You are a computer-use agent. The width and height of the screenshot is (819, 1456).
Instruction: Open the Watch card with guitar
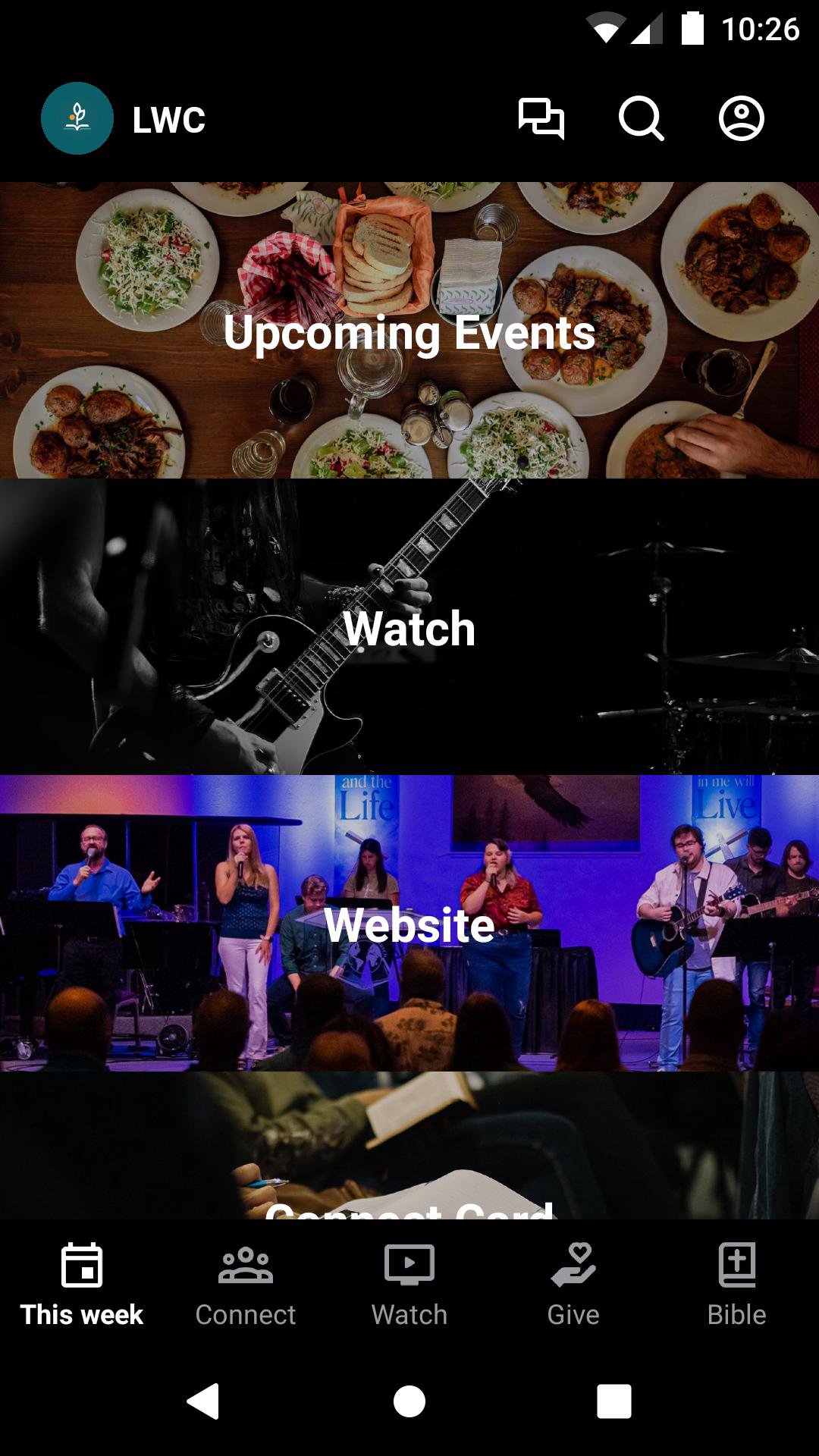409,627
